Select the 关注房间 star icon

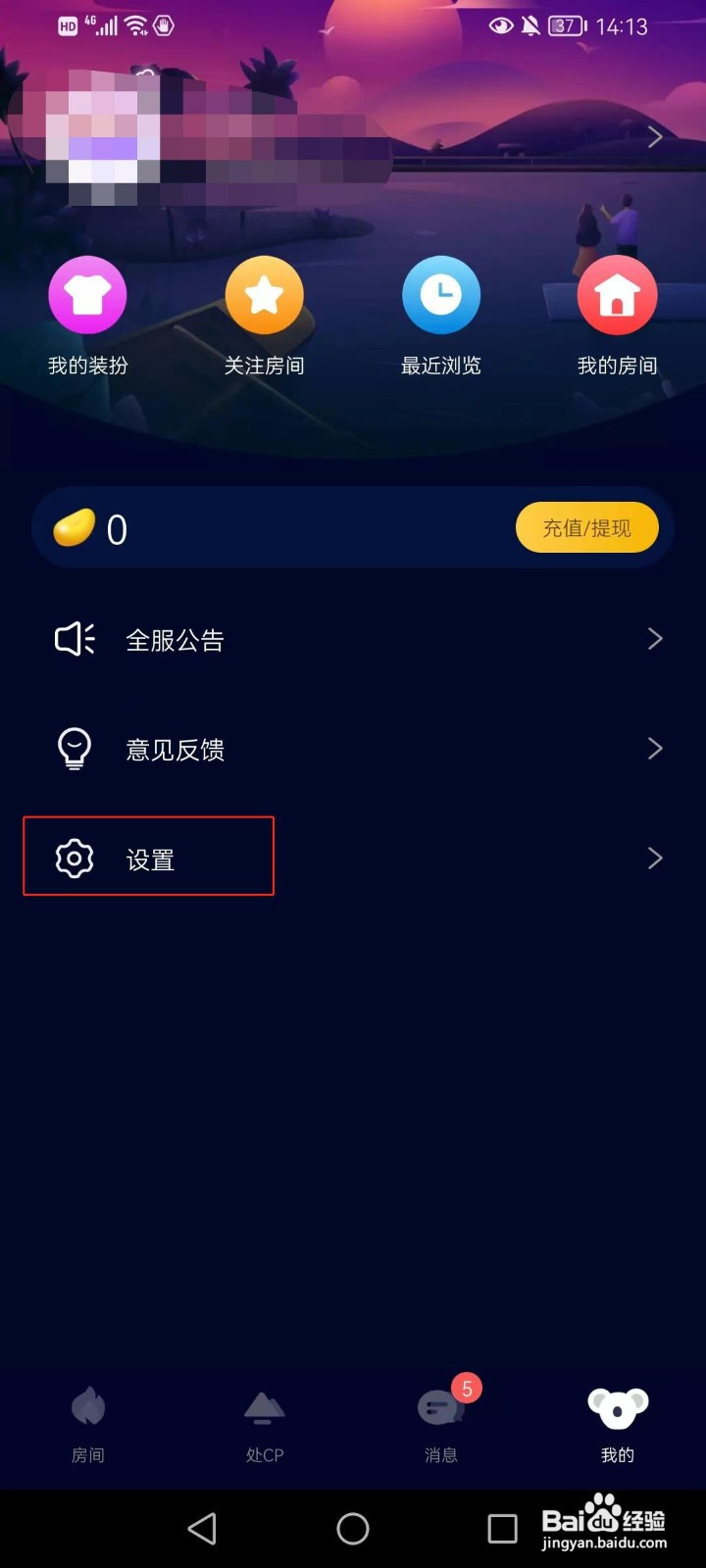point(264,294)
